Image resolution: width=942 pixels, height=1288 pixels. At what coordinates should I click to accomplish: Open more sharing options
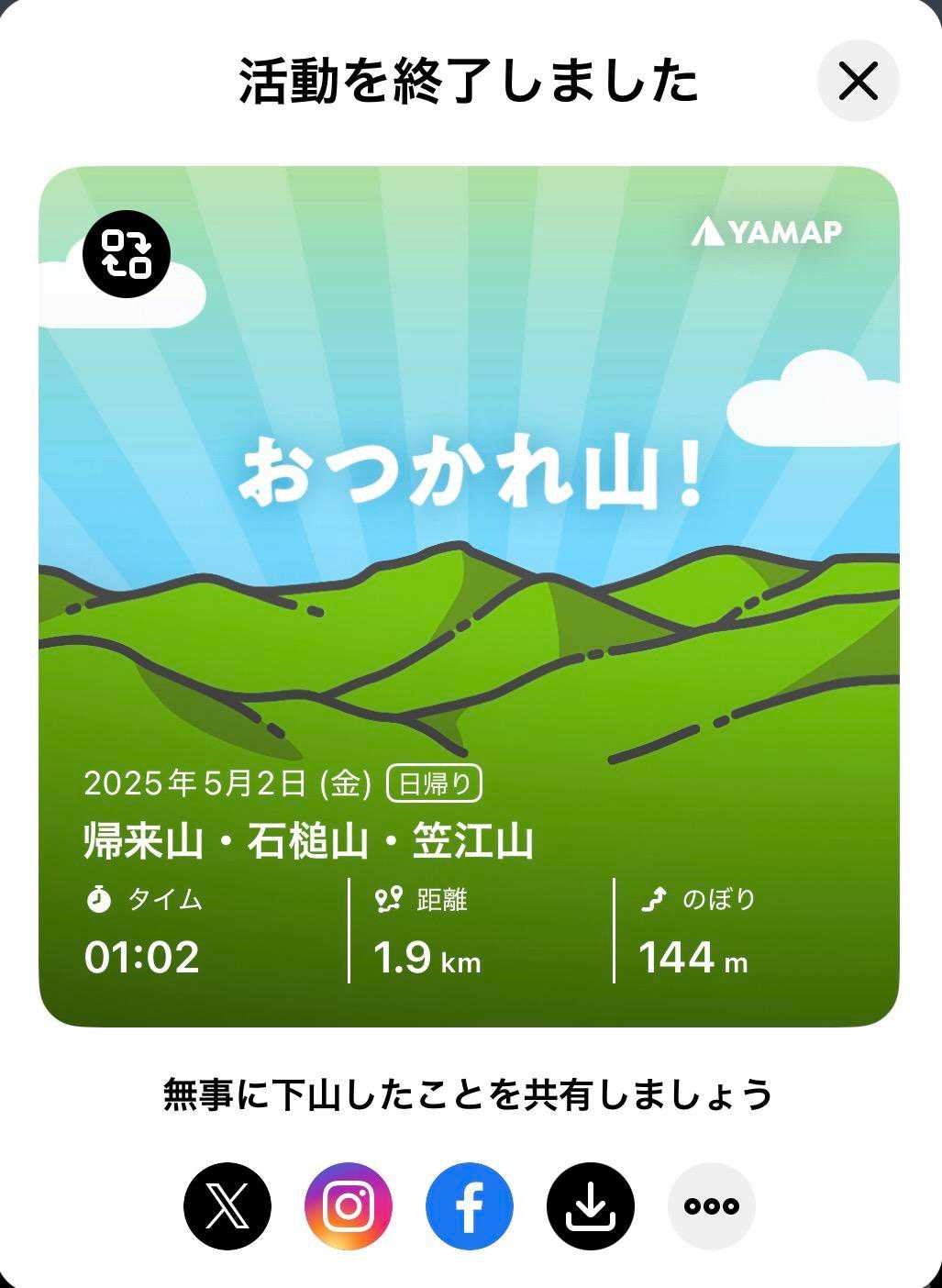click(712, 1206)
